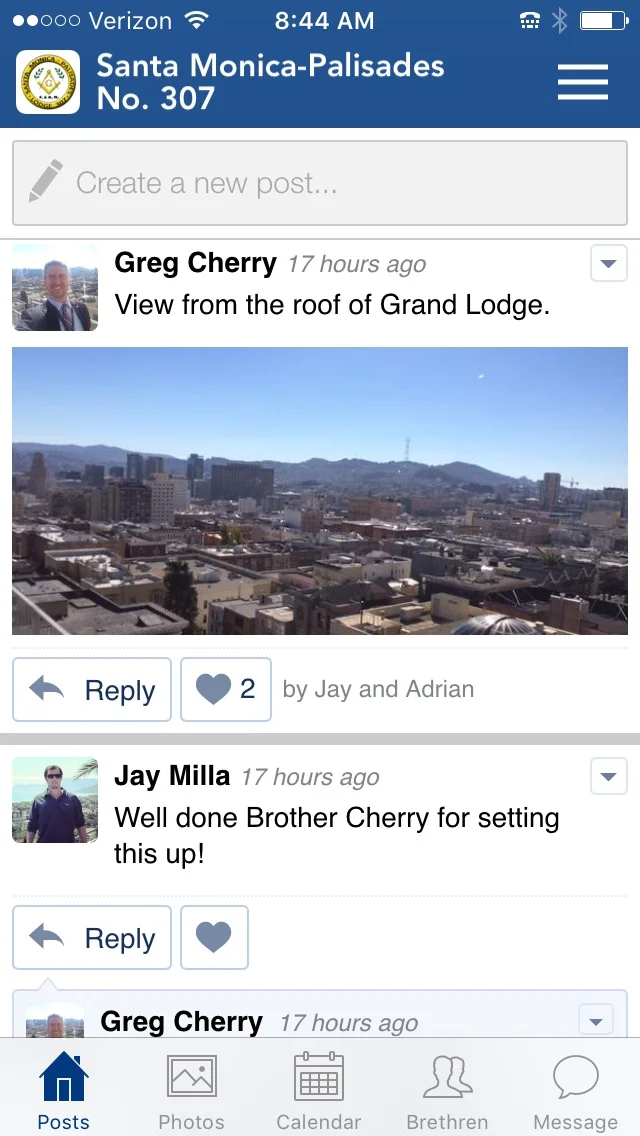The image size is (640, 1136).
Task: Tap the Create a new post field
Action: (x=320, y=183)
